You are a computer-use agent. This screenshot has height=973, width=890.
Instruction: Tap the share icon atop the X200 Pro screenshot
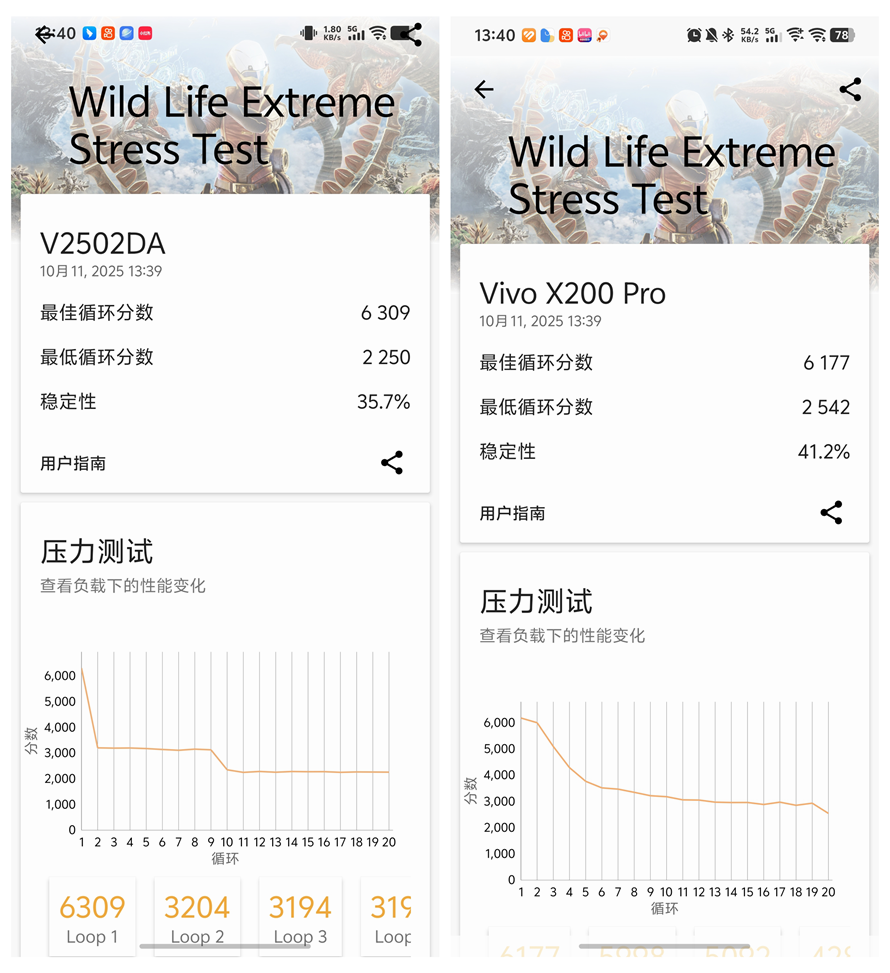[x=850, y=89]
